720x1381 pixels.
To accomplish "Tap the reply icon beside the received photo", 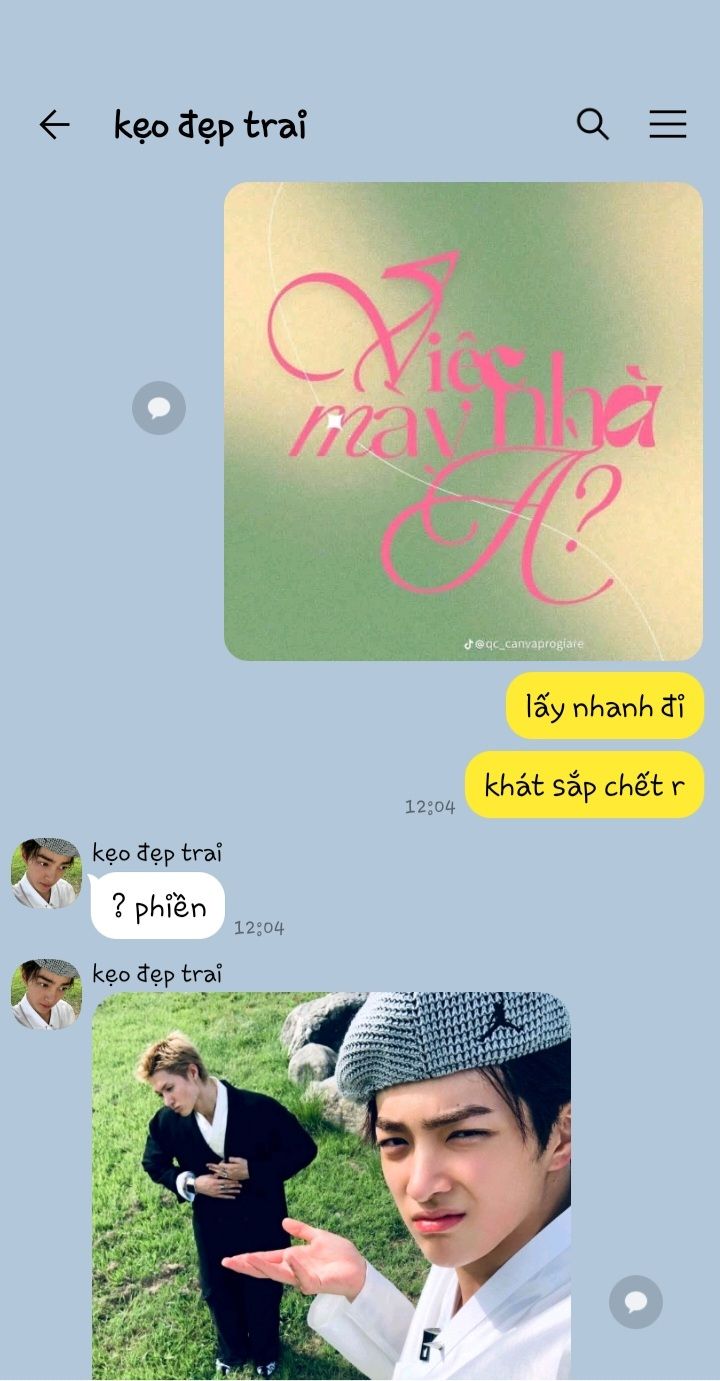I will [x=635, y=1302].
